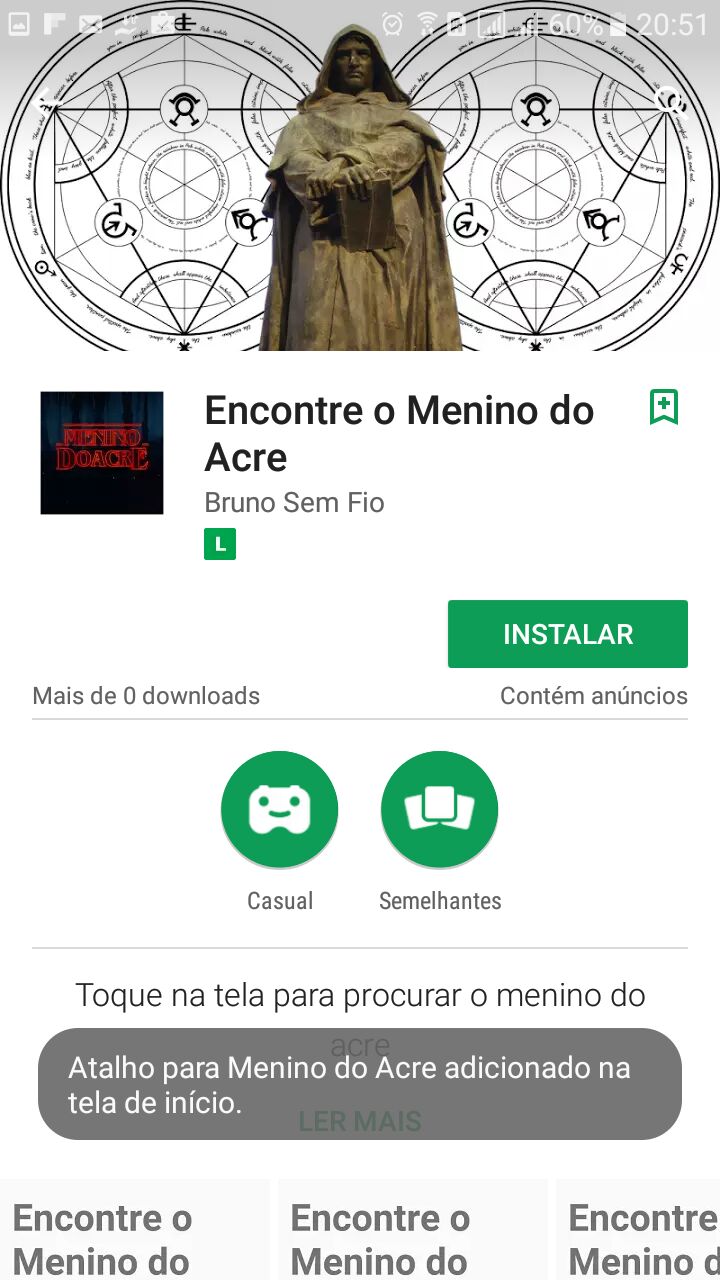Open the Casual category

280,810
